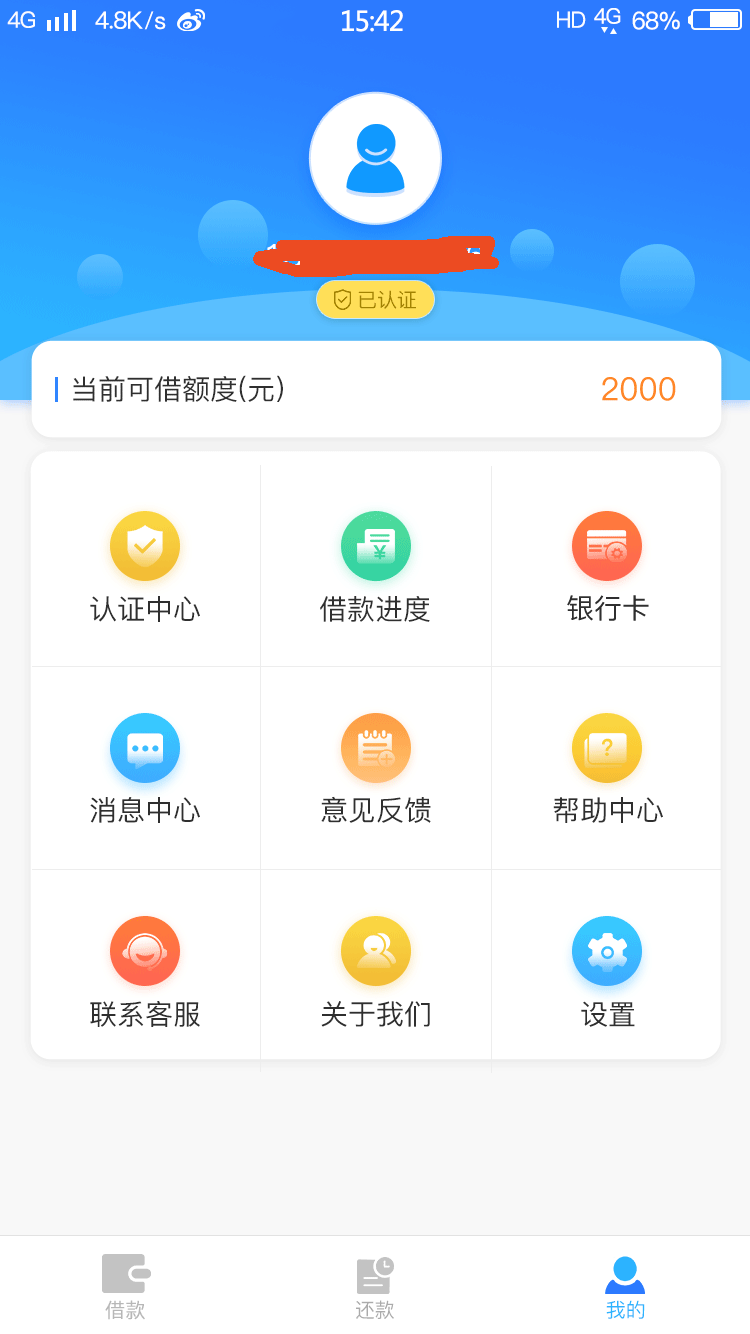Open 认证中心 verification center
750x1334 pixels.
pyautogui.click(x=145, y=567)
